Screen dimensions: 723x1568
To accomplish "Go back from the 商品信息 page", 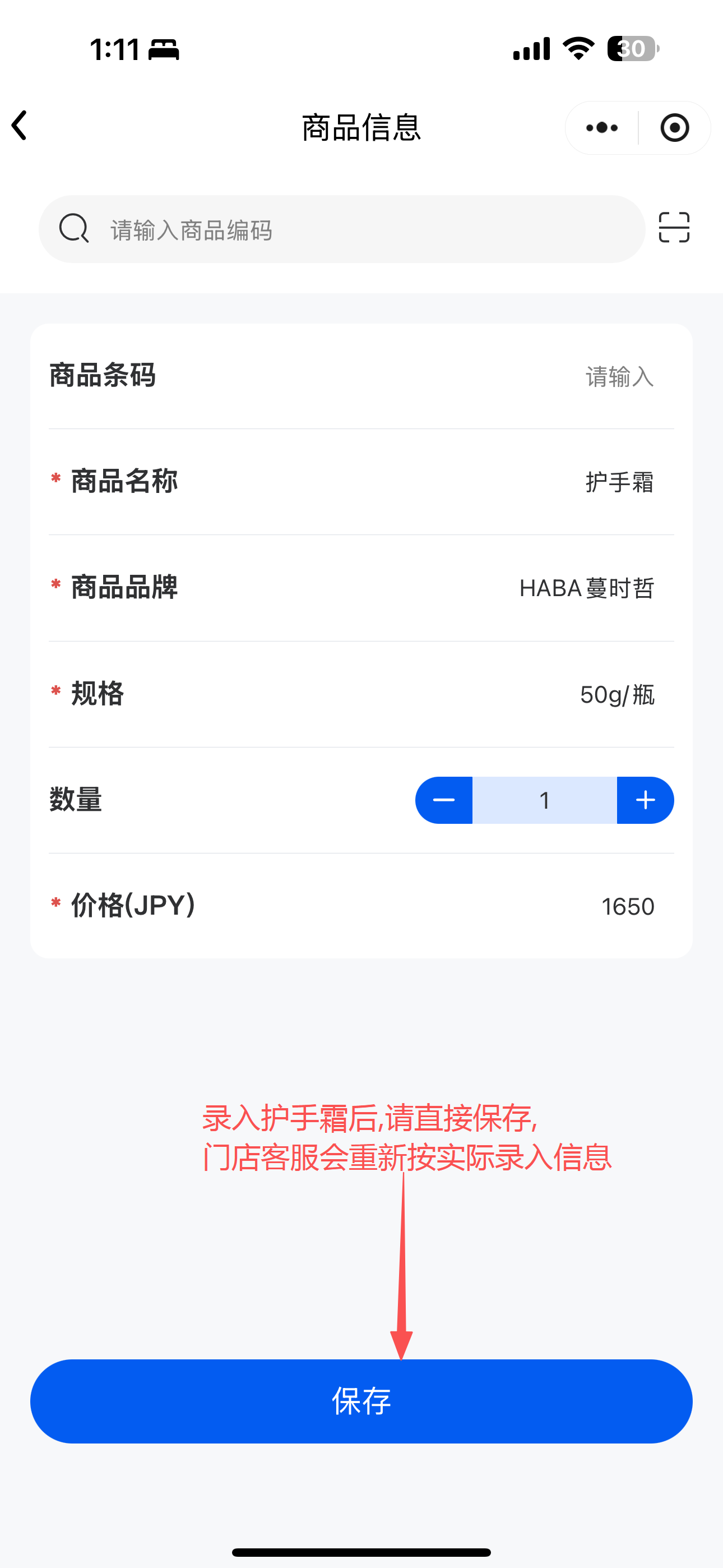I will click(20, 126).
